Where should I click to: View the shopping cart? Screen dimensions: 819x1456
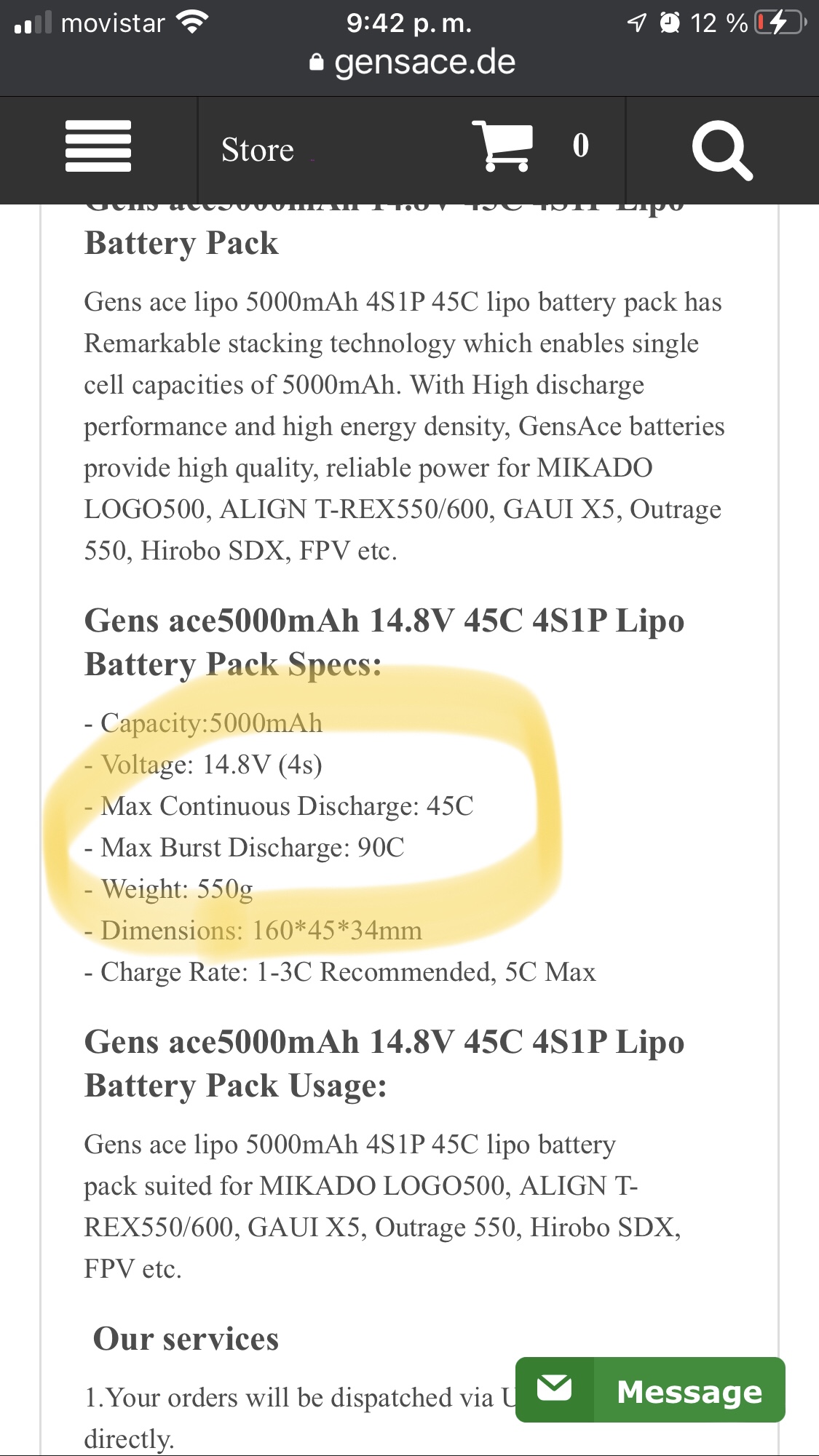click(504, 146)
